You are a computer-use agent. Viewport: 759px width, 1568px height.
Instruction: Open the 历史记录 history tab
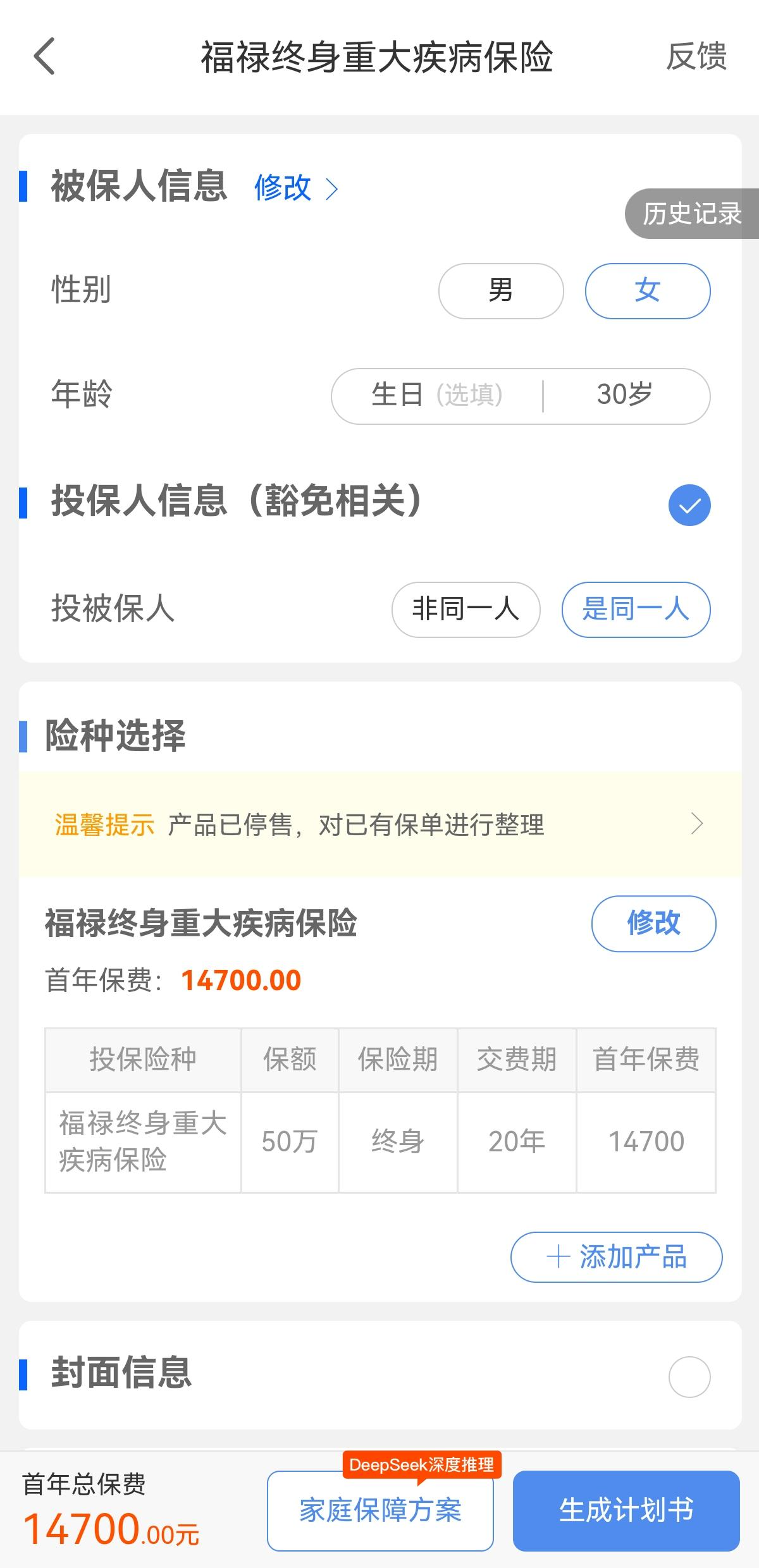pyautogui.click(x=692, y=214)
